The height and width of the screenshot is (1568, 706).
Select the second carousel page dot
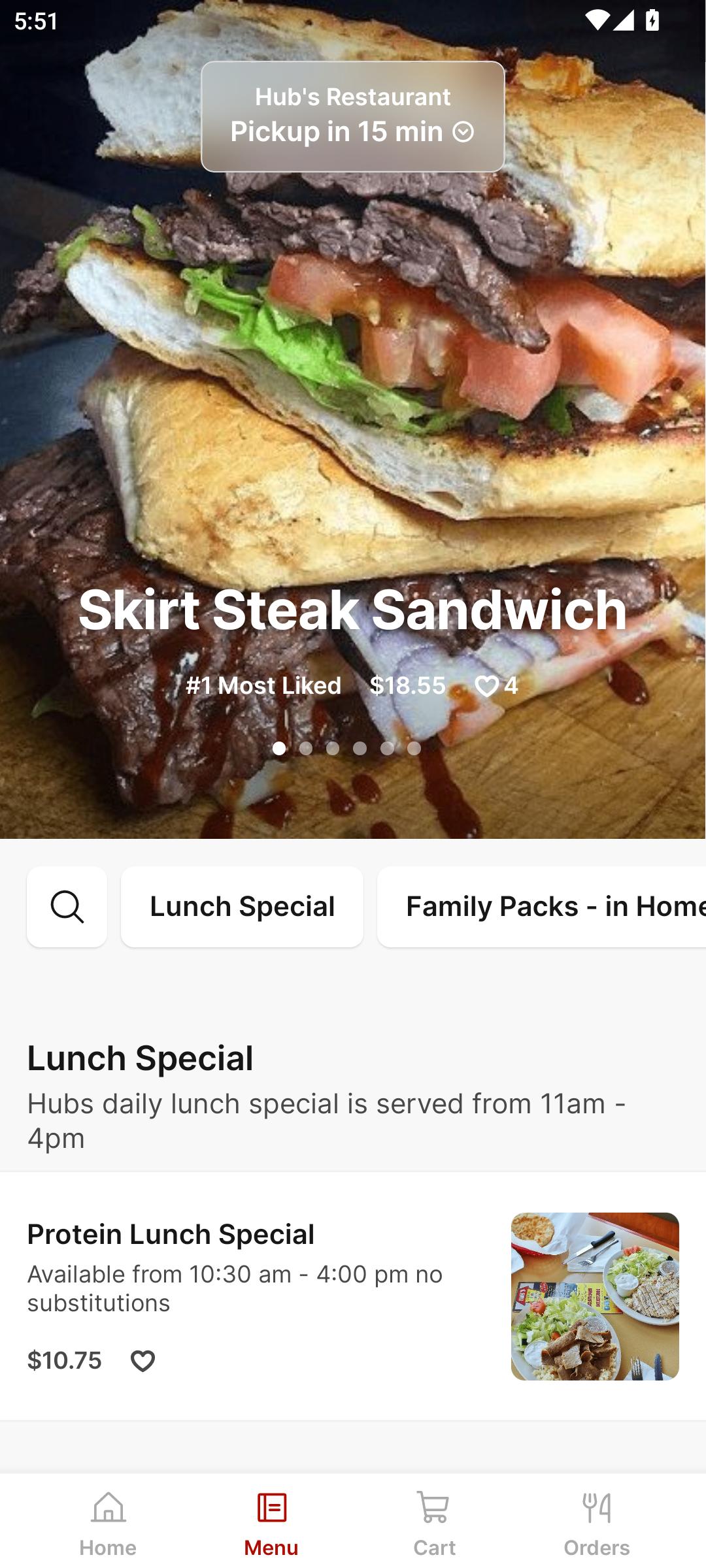tap(306, 748)
